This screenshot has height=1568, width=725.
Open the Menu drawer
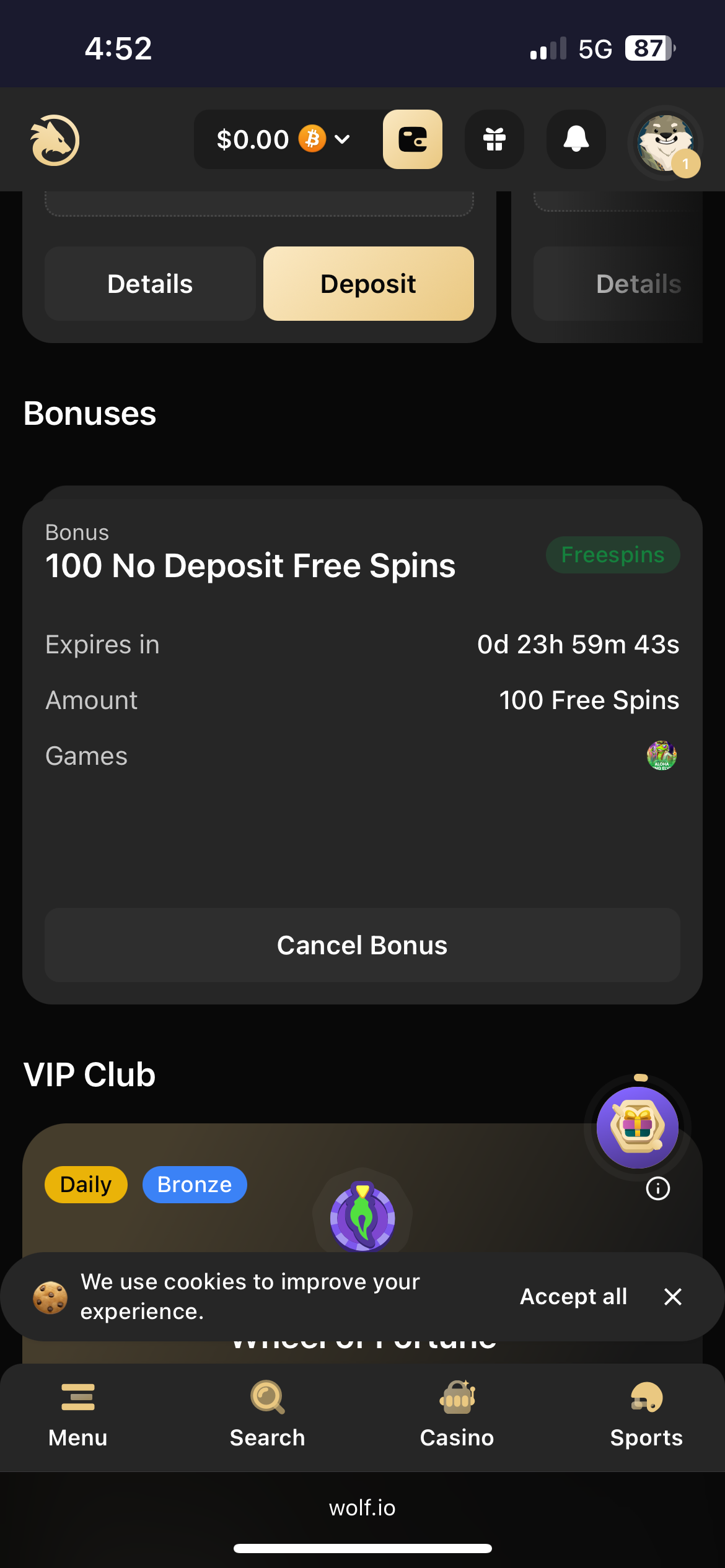pyautogui.click(x=78, y=1416)
